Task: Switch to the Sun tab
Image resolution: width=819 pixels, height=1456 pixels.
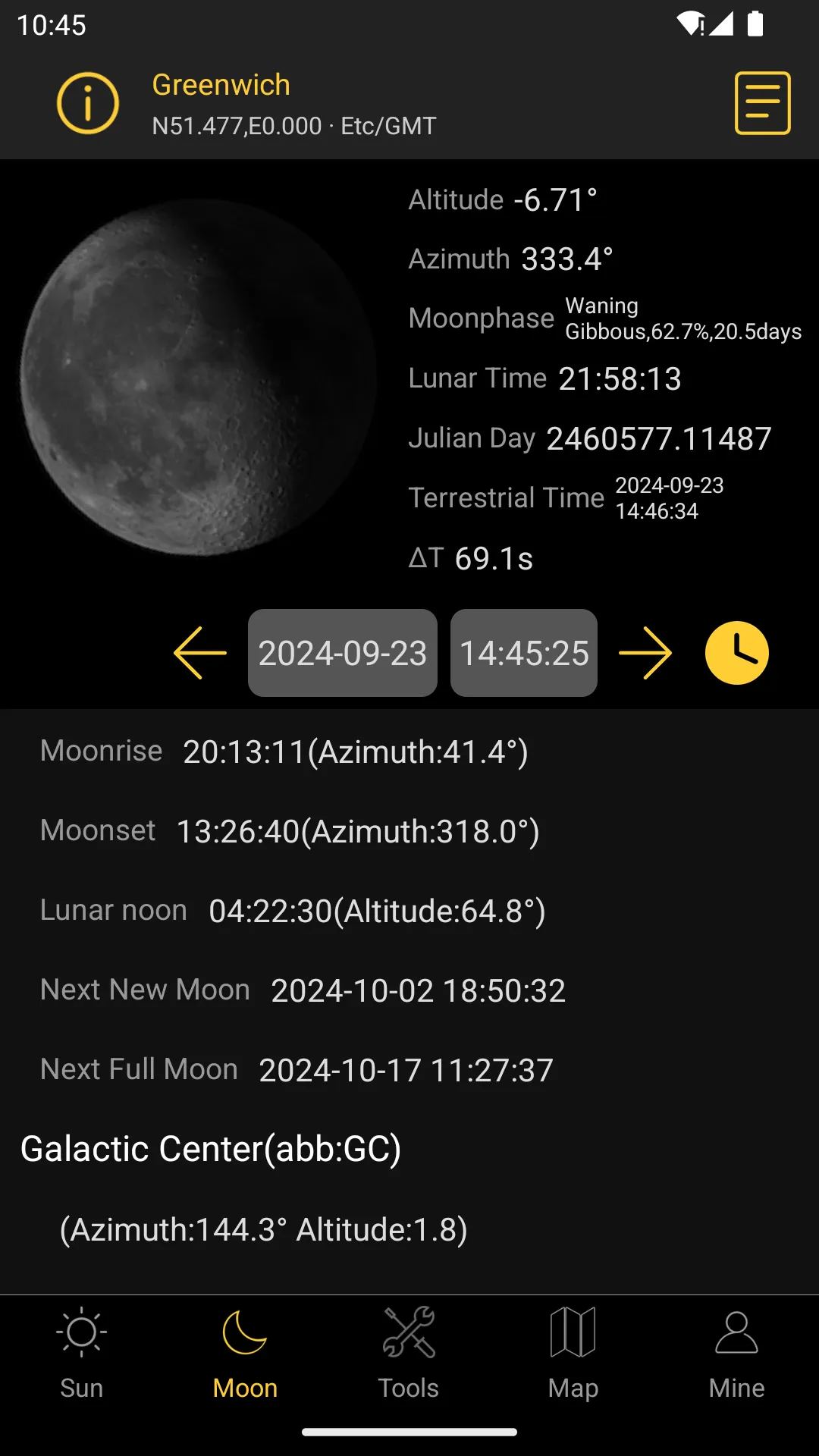Action: coord(82,1354)
